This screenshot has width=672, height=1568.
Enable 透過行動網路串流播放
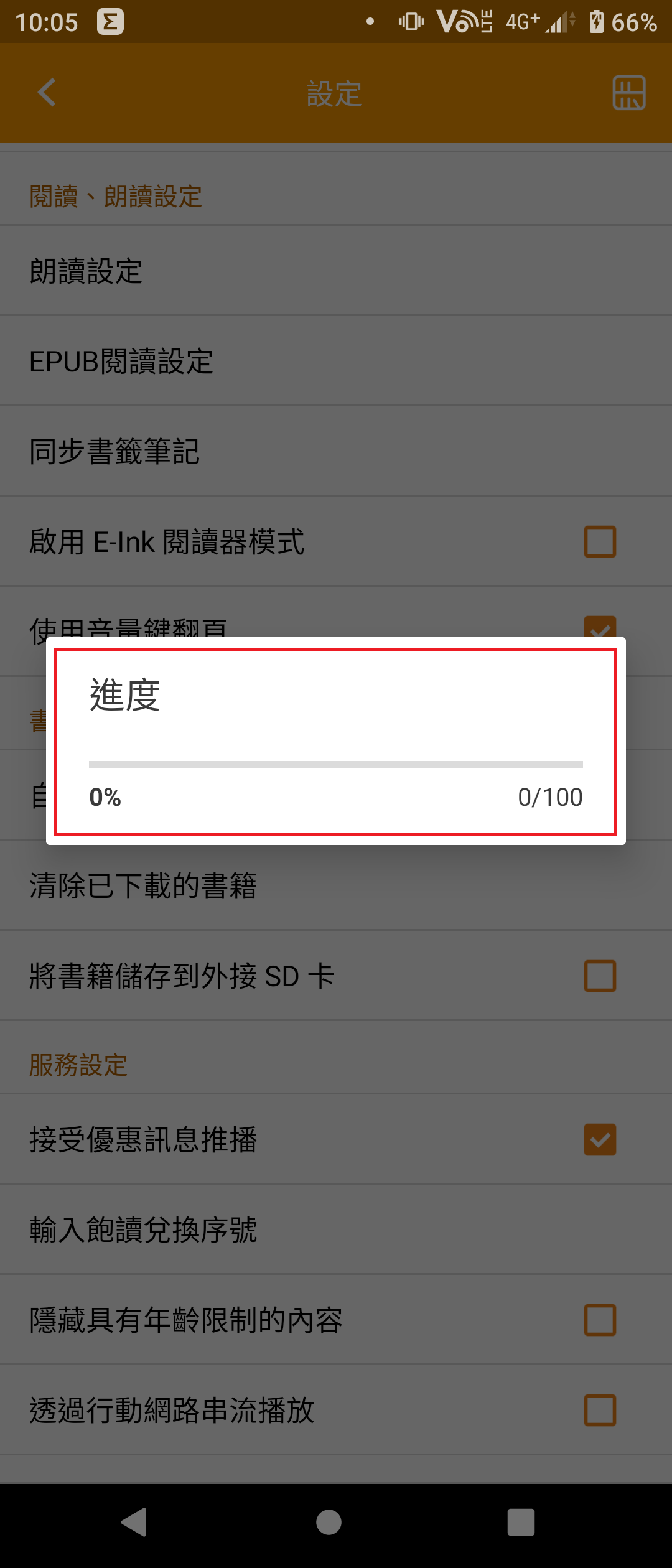(x=599, y=1410)
